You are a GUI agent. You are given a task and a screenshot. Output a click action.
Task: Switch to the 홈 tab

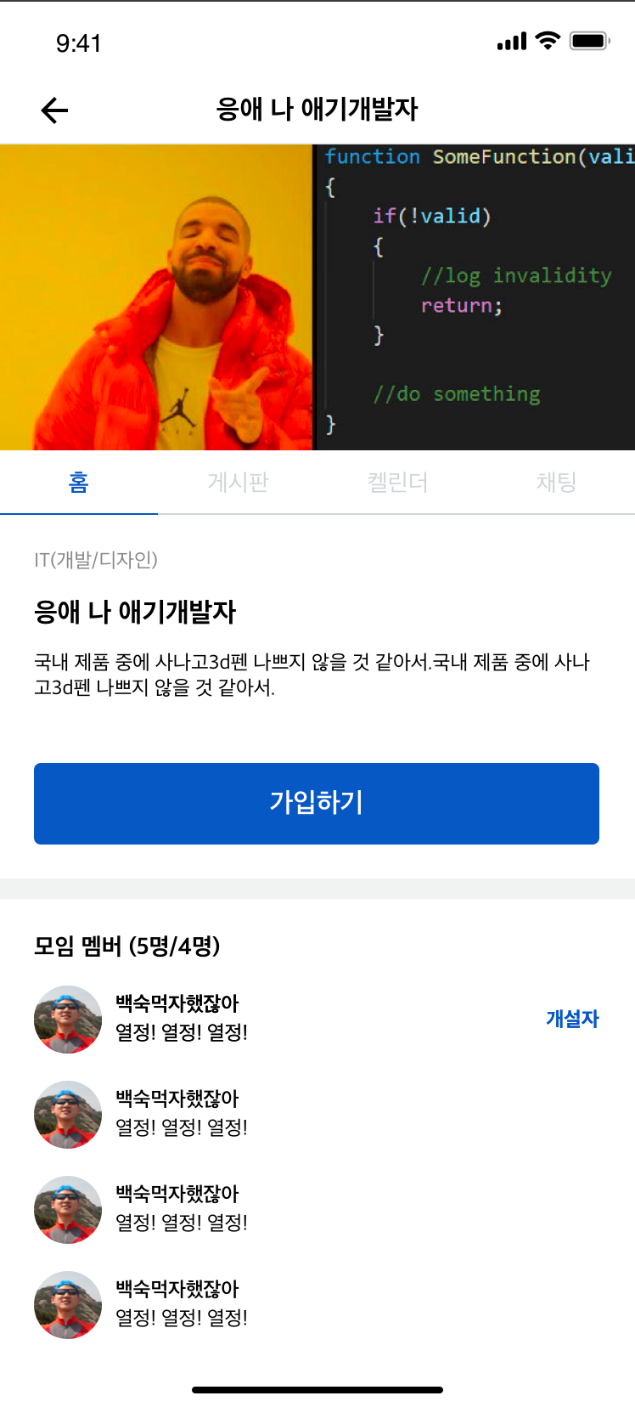click(79, 483)
